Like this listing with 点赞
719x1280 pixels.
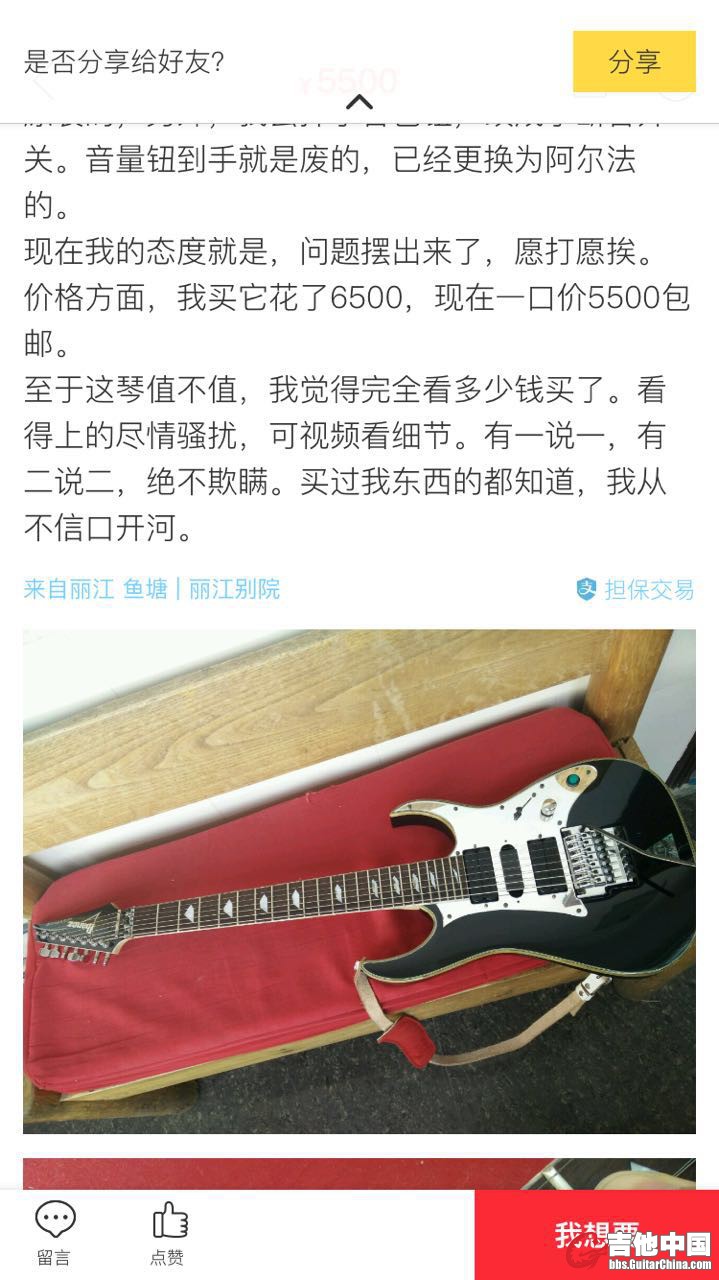point(167,1233)
